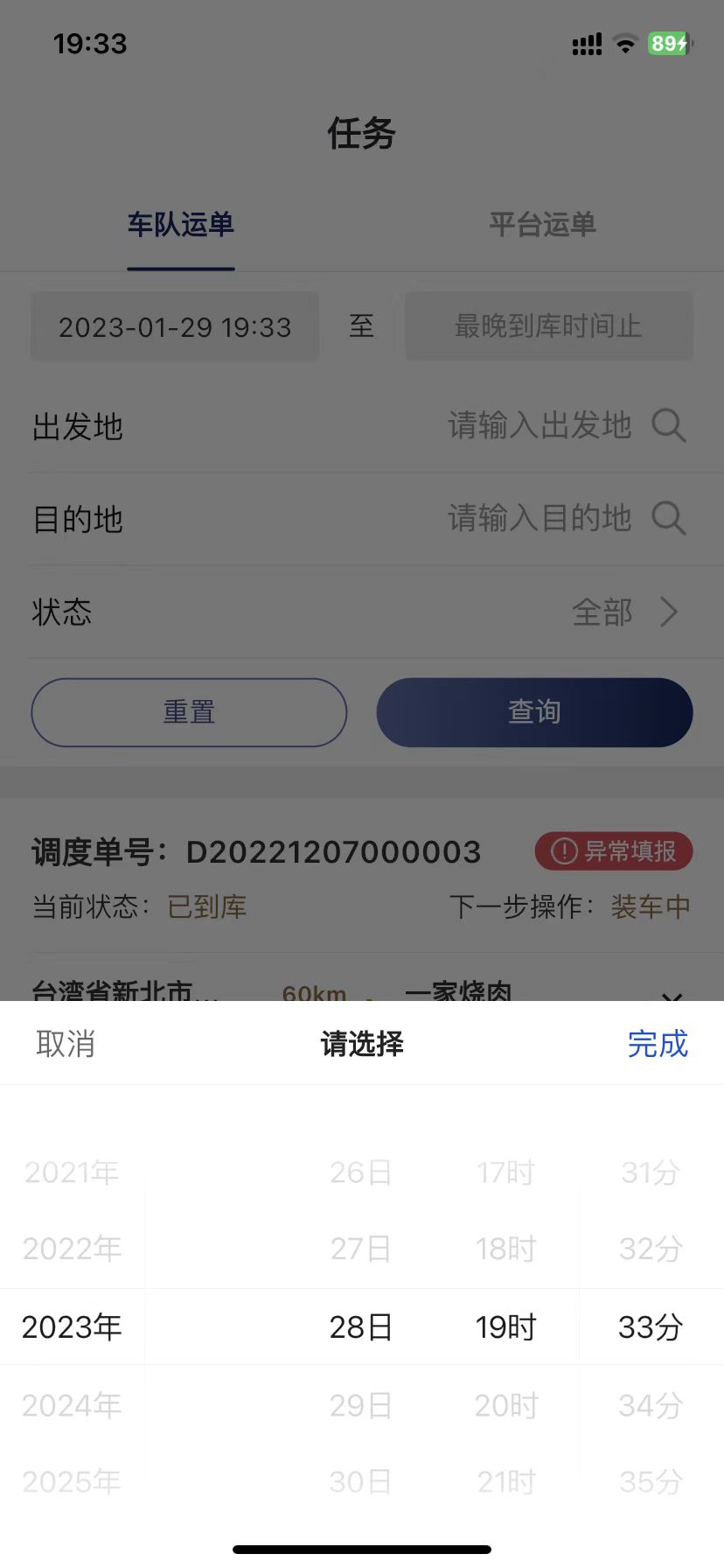Select 34分 in the minute wheel
724x1568 pixels.
click(649, 1404)
